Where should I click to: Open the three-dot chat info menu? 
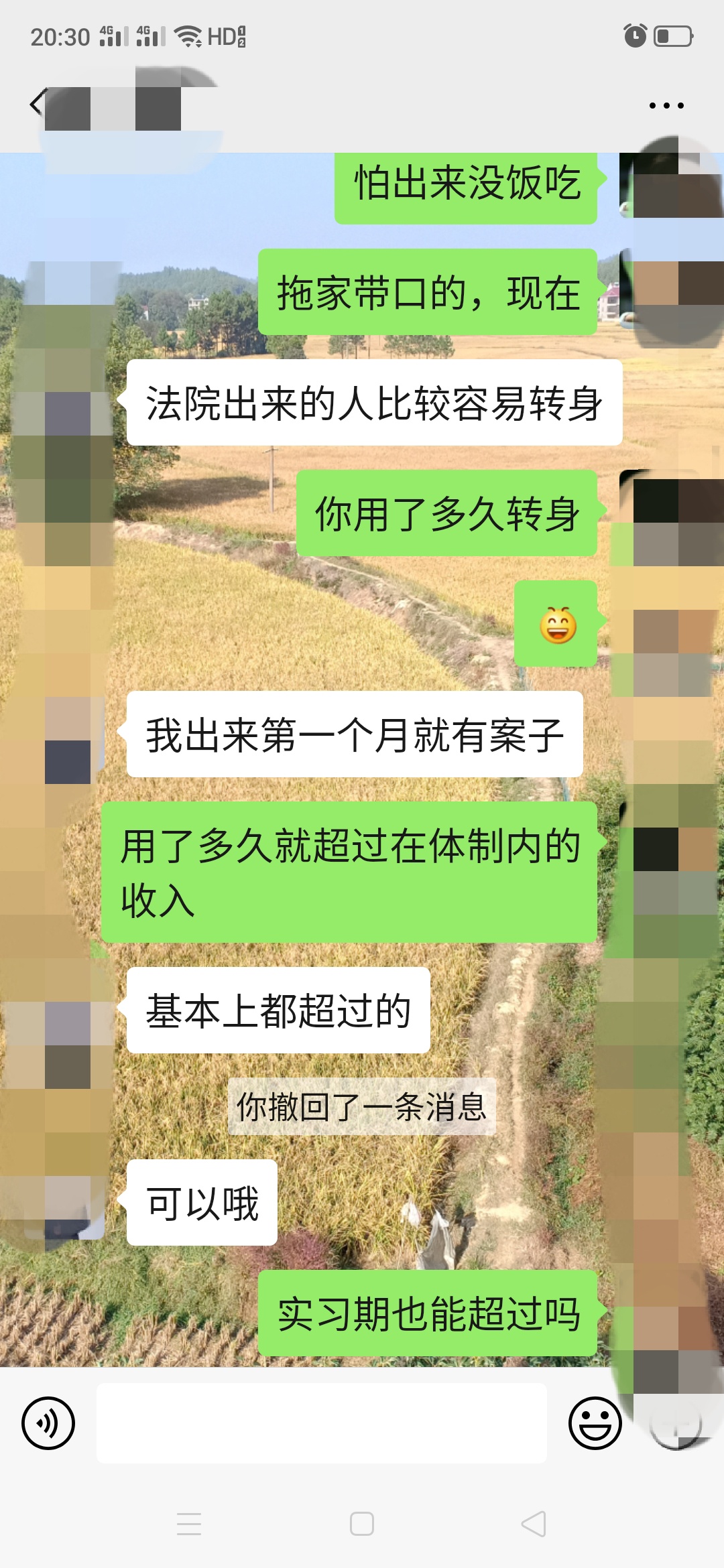[666, 105]
